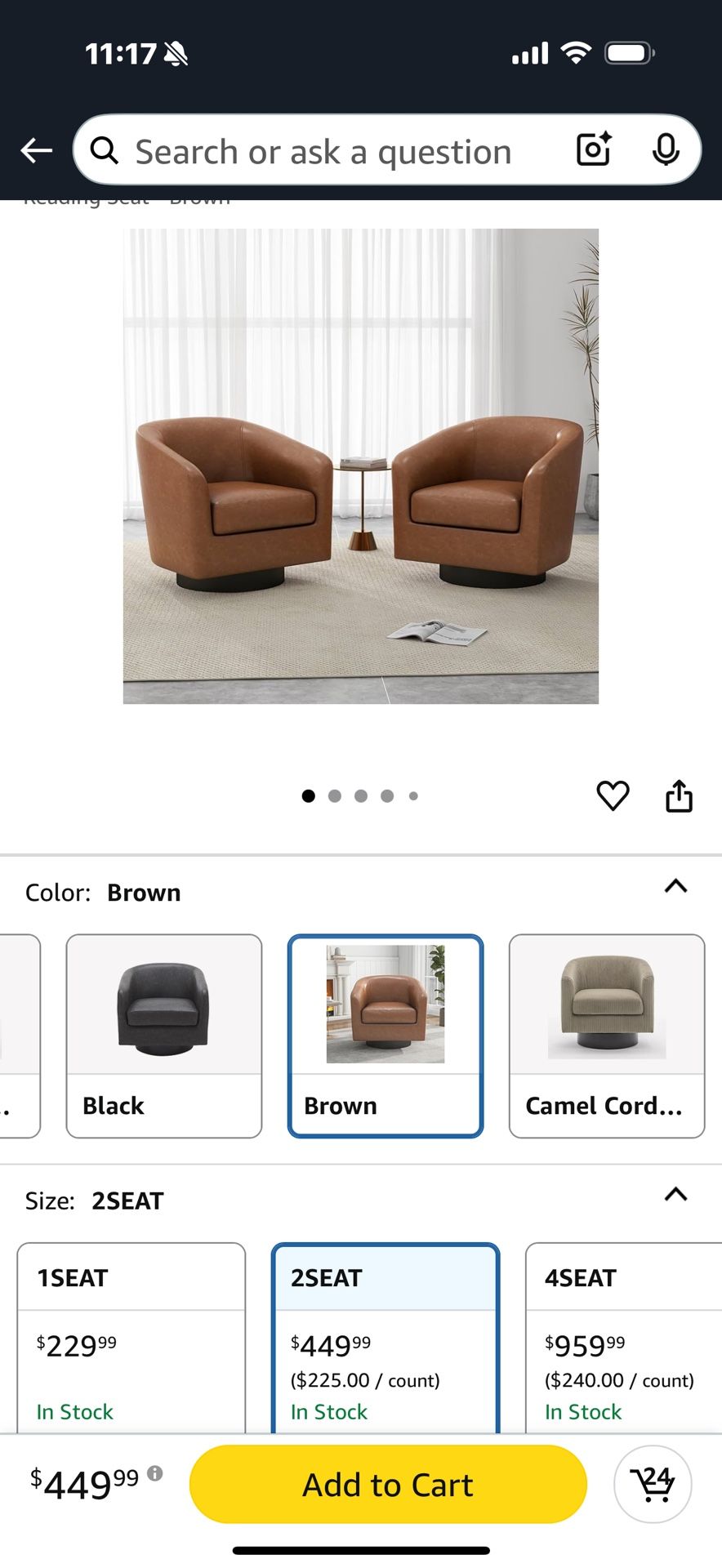Image resolution: width=722 pixels, height=1568 pixels.
Task: Tap the back arrow to leave product page
Action: [35, 150]
